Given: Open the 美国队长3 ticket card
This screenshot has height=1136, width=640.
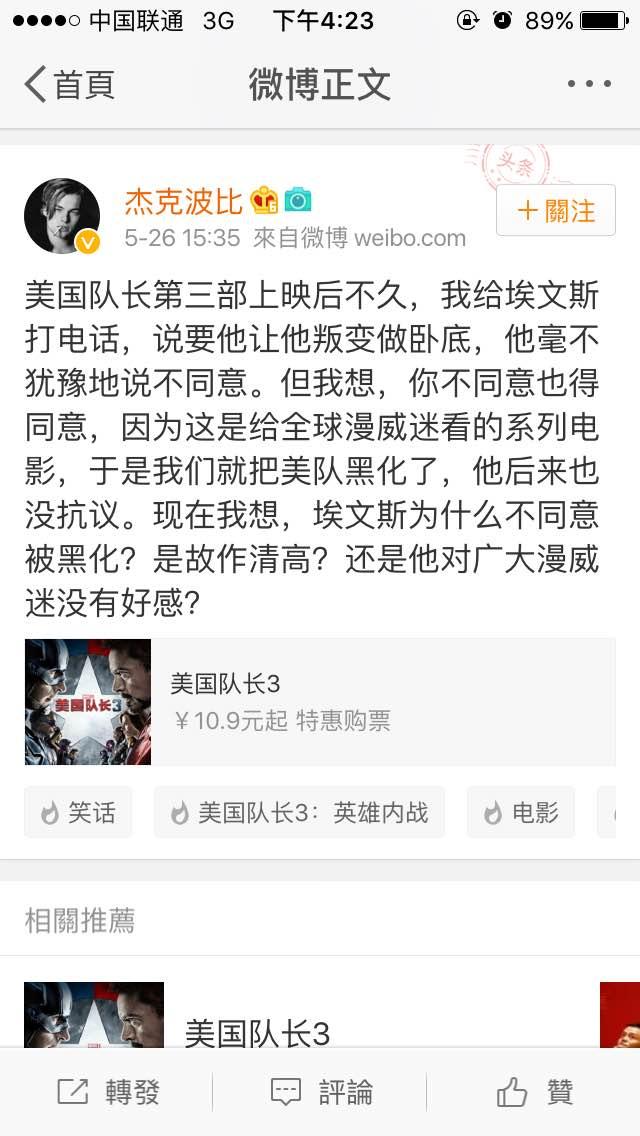Looking at the screenshot, I should click(320, 702).
